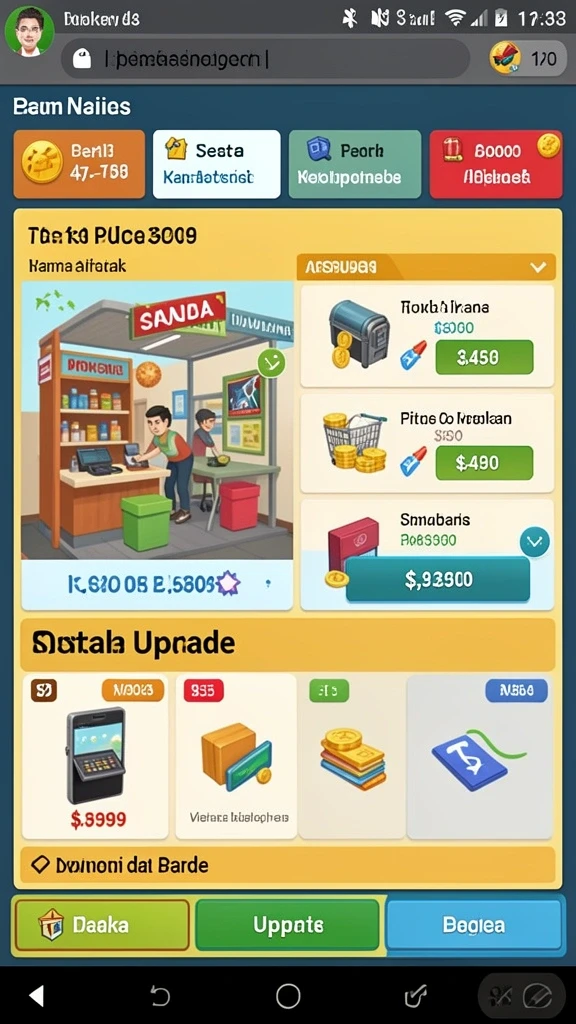Open the Sanda shop illustration card

(x=157, y=445)
